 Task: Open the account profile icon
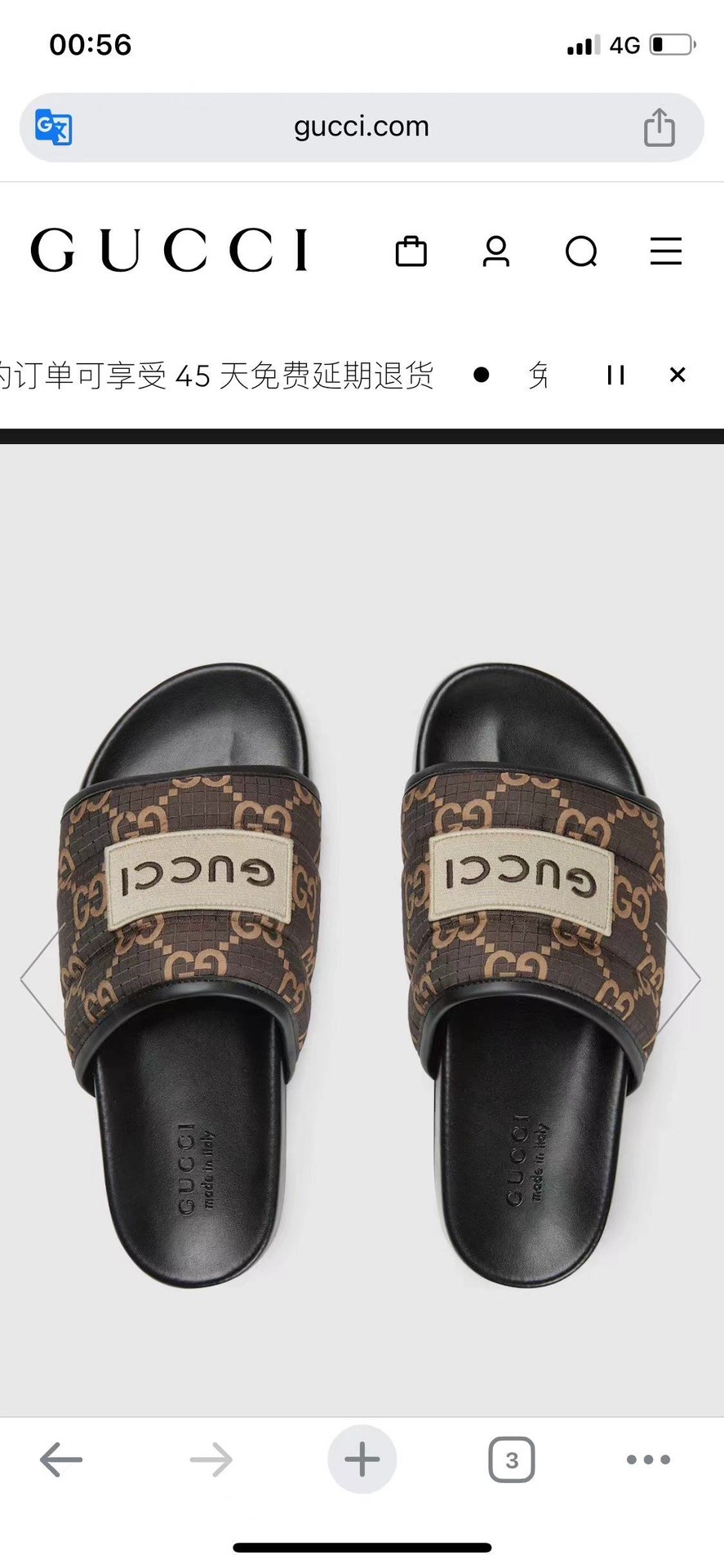[x=495, y=251]
